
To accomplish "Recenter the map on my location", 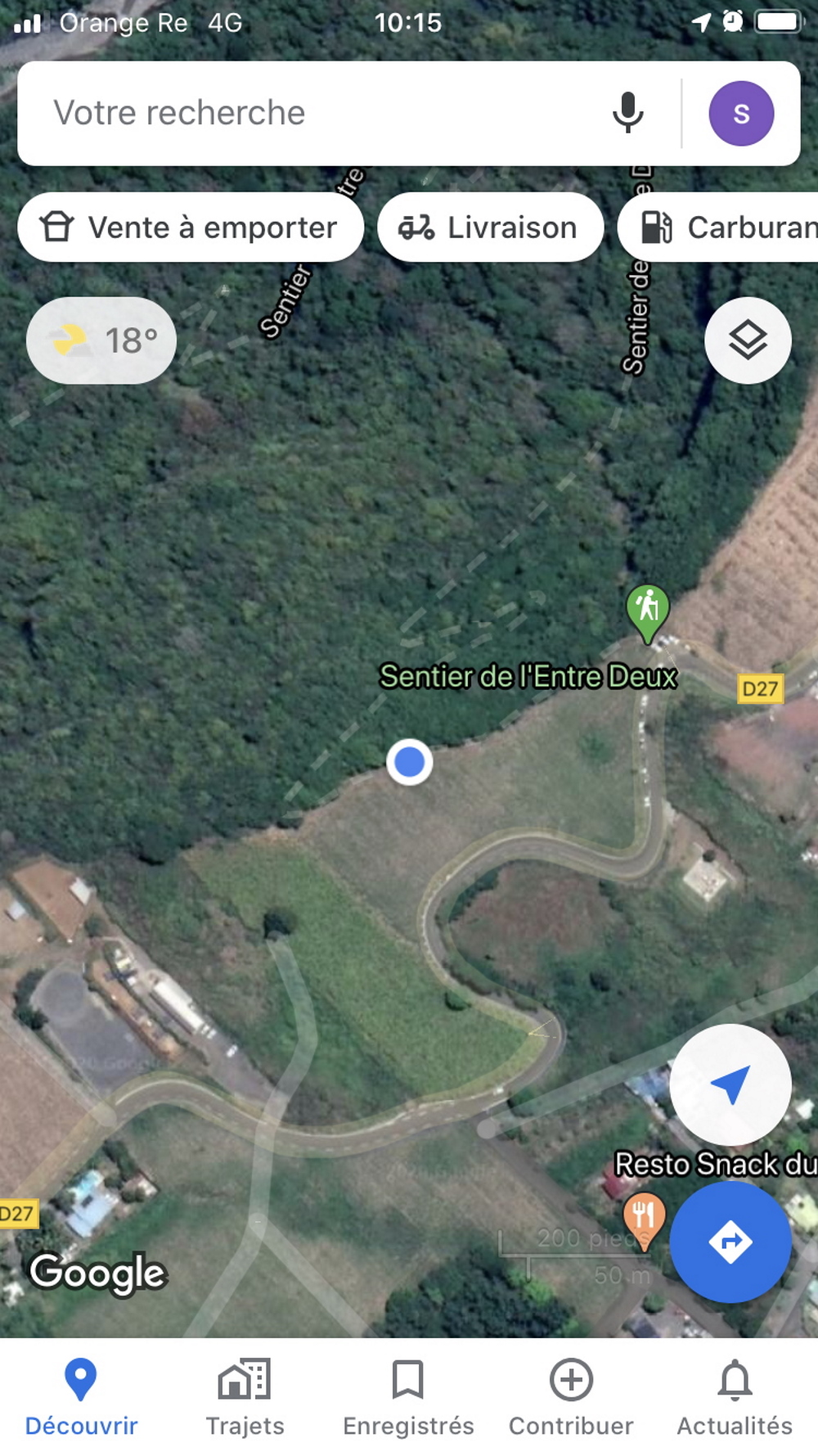I will click(x=730, y=1084).
